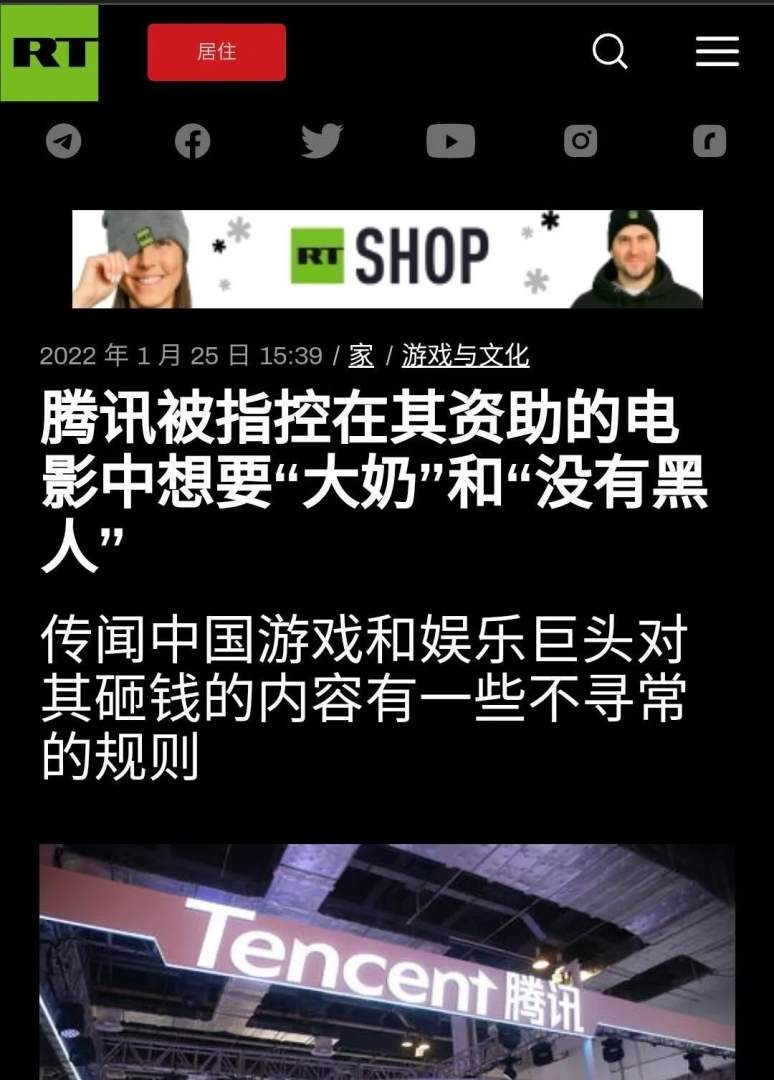774x1080 pixels.
Task: Go to RT's Twitter profile
Action: pyautogui.click(x=322, y=141)
